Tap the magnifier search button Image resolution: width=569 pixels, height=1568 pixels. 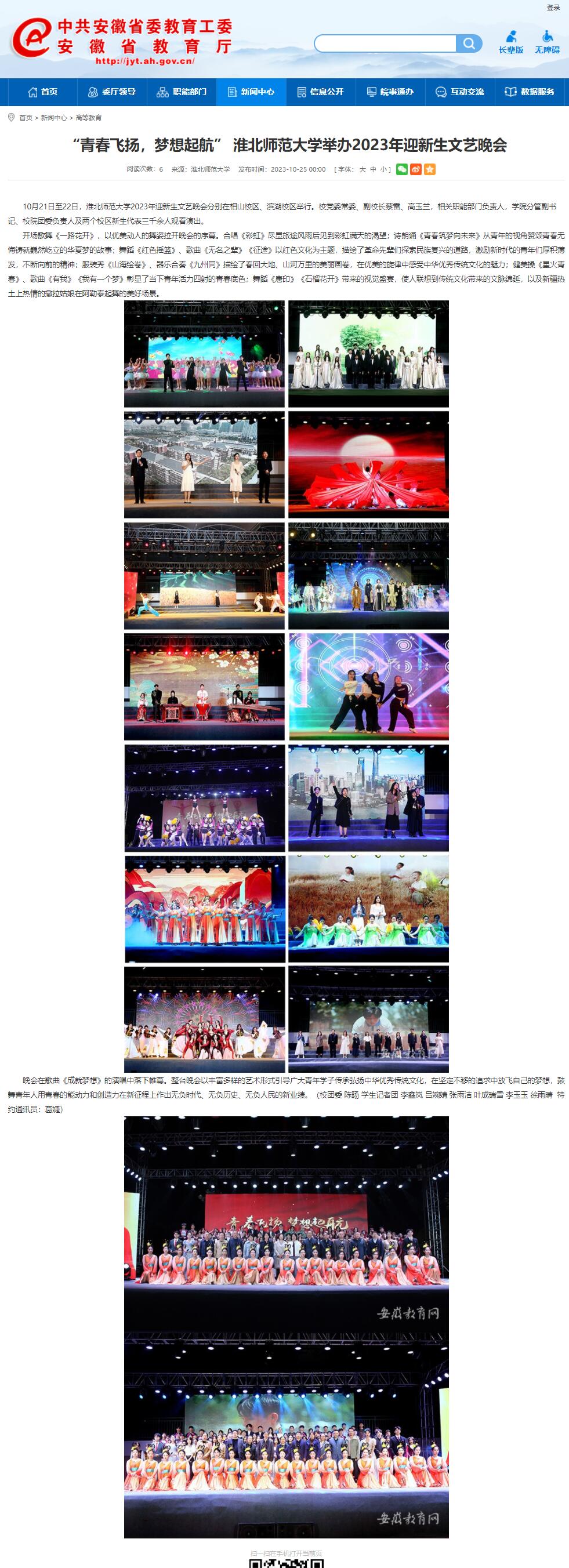pyautogui.click(x=469, y=43)
